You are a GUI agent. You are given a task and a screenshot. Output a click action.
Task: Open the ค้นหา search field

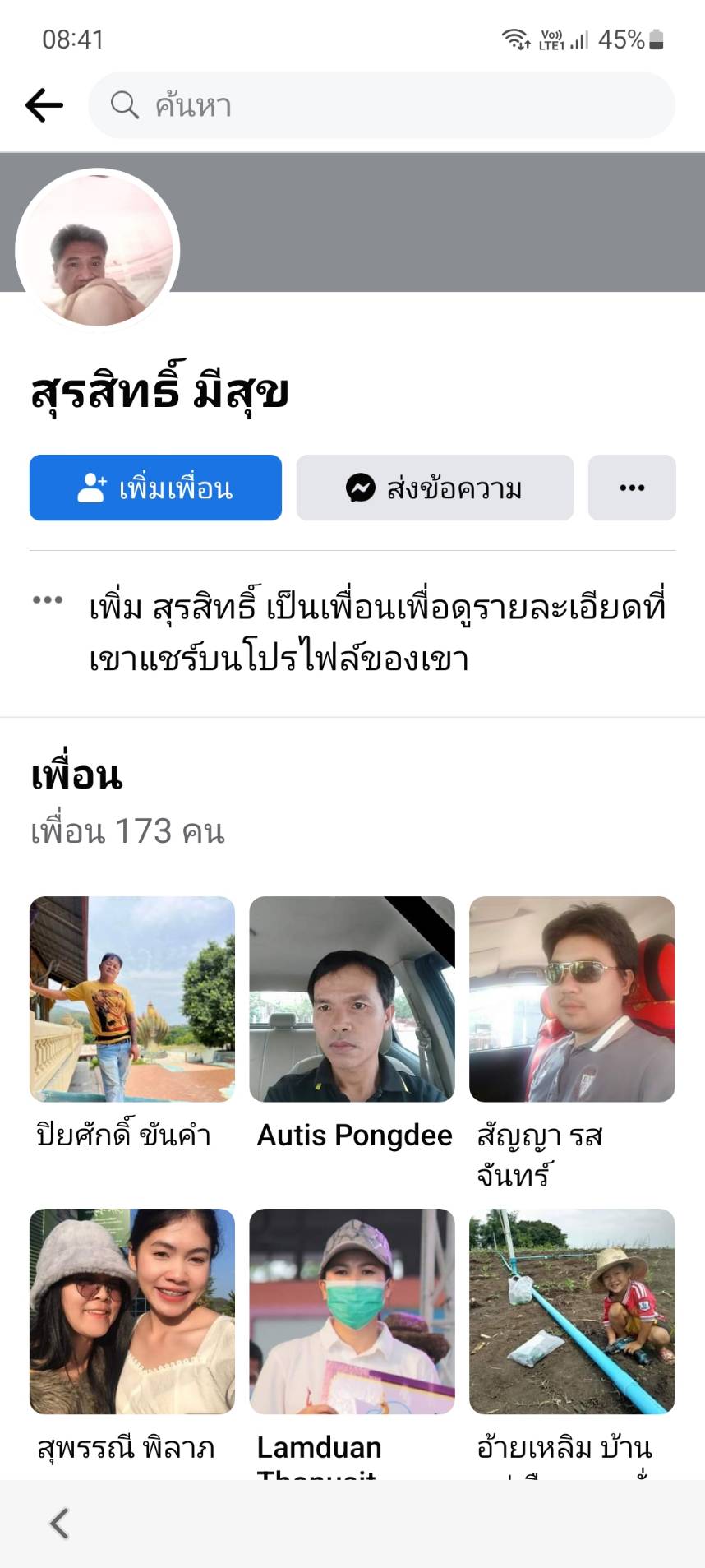pyautogui.click(x=381, y=105)
